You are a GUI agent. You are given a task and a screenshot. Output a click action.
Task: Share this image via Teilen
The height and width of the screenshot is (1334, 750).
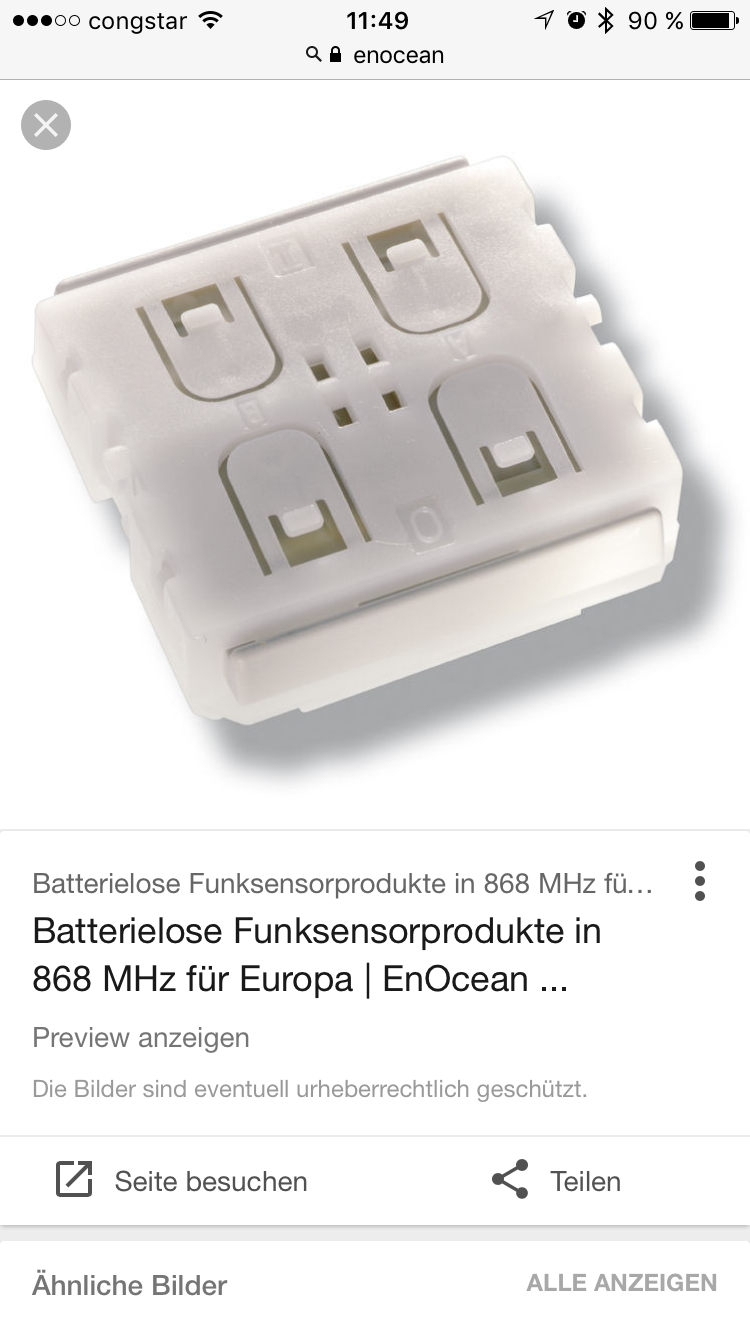(557, 1181)
